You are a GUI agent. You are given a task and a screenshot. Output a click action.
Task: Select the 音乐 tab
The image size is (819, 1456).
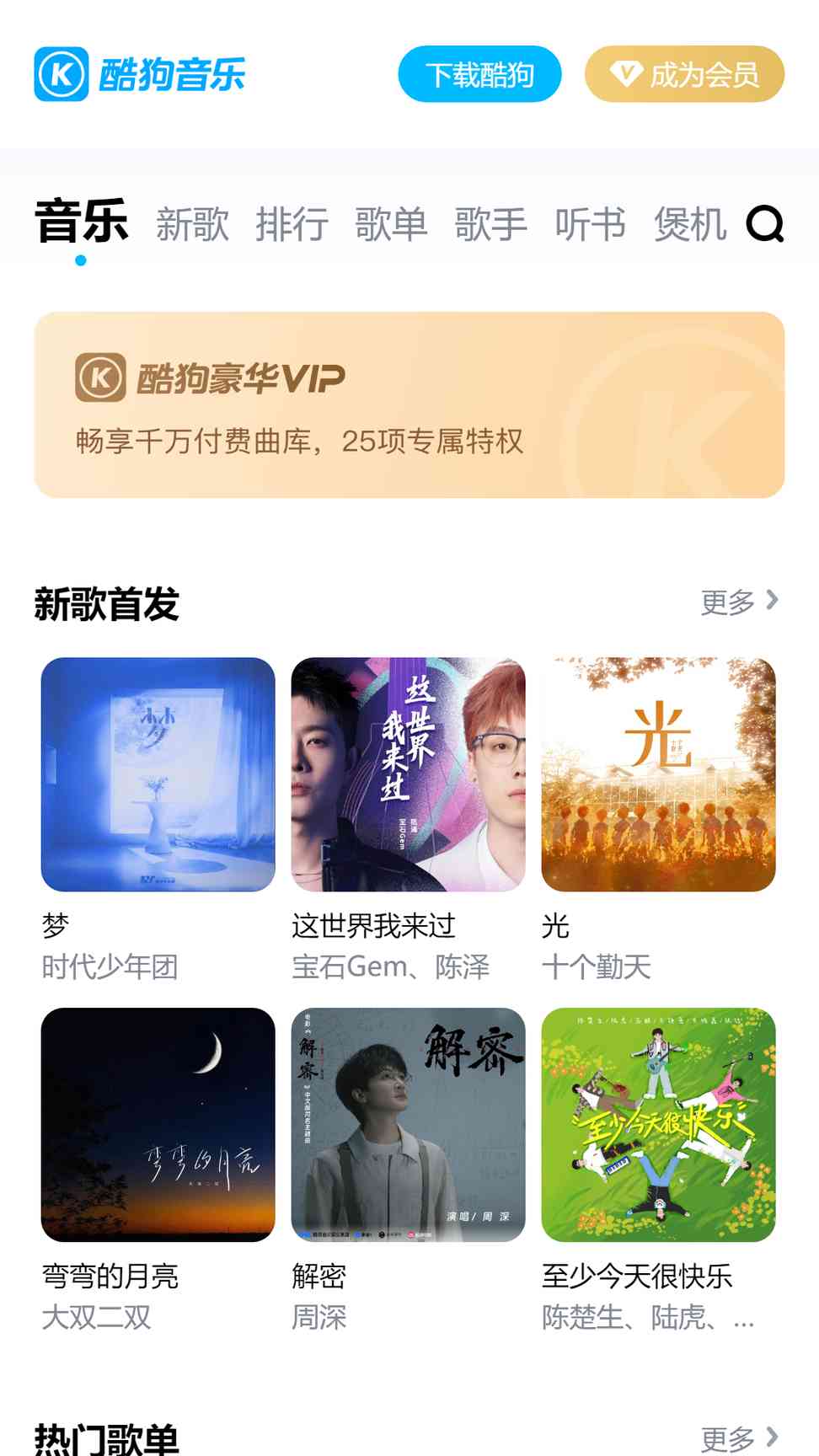(x=81, y=222)
